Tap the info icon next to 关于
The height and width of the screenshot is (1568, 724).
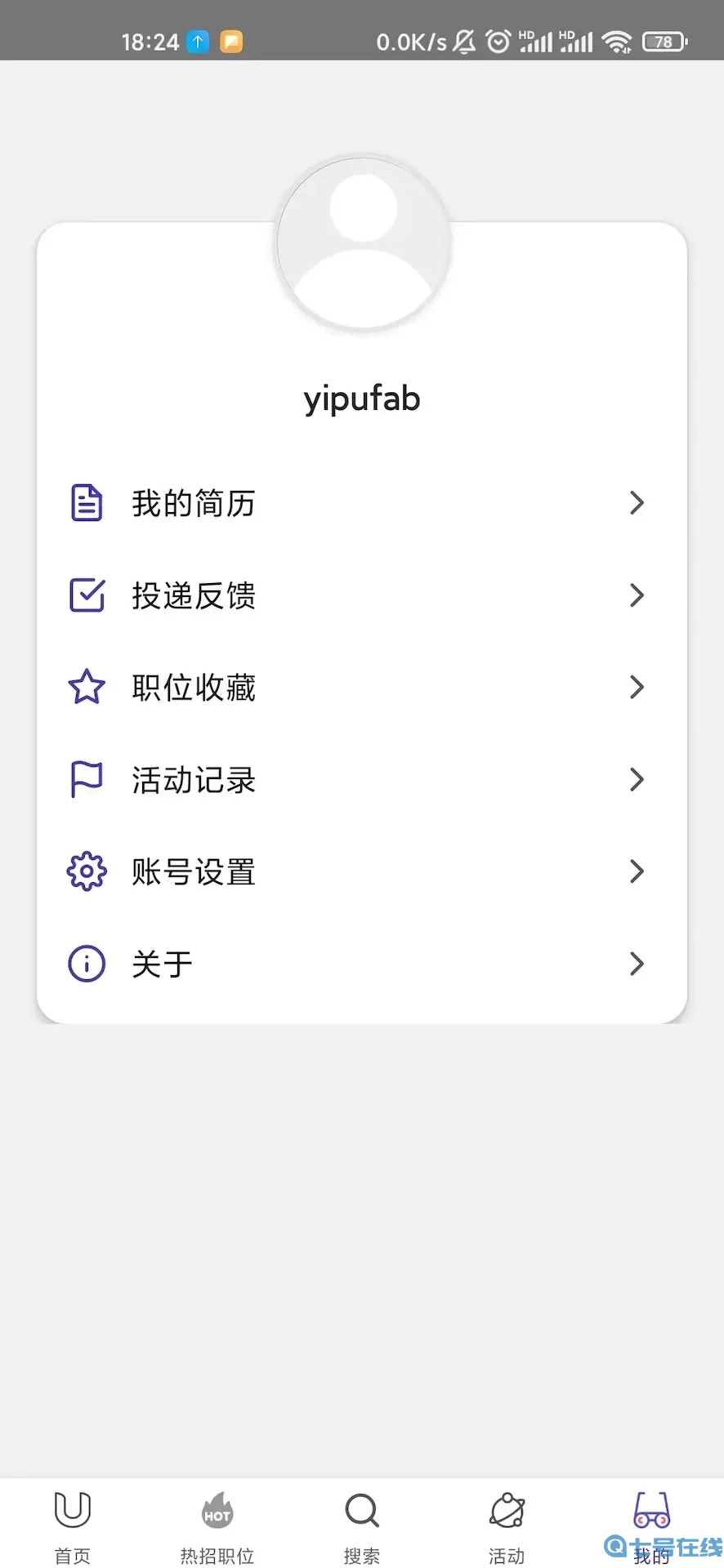[86, 964]
